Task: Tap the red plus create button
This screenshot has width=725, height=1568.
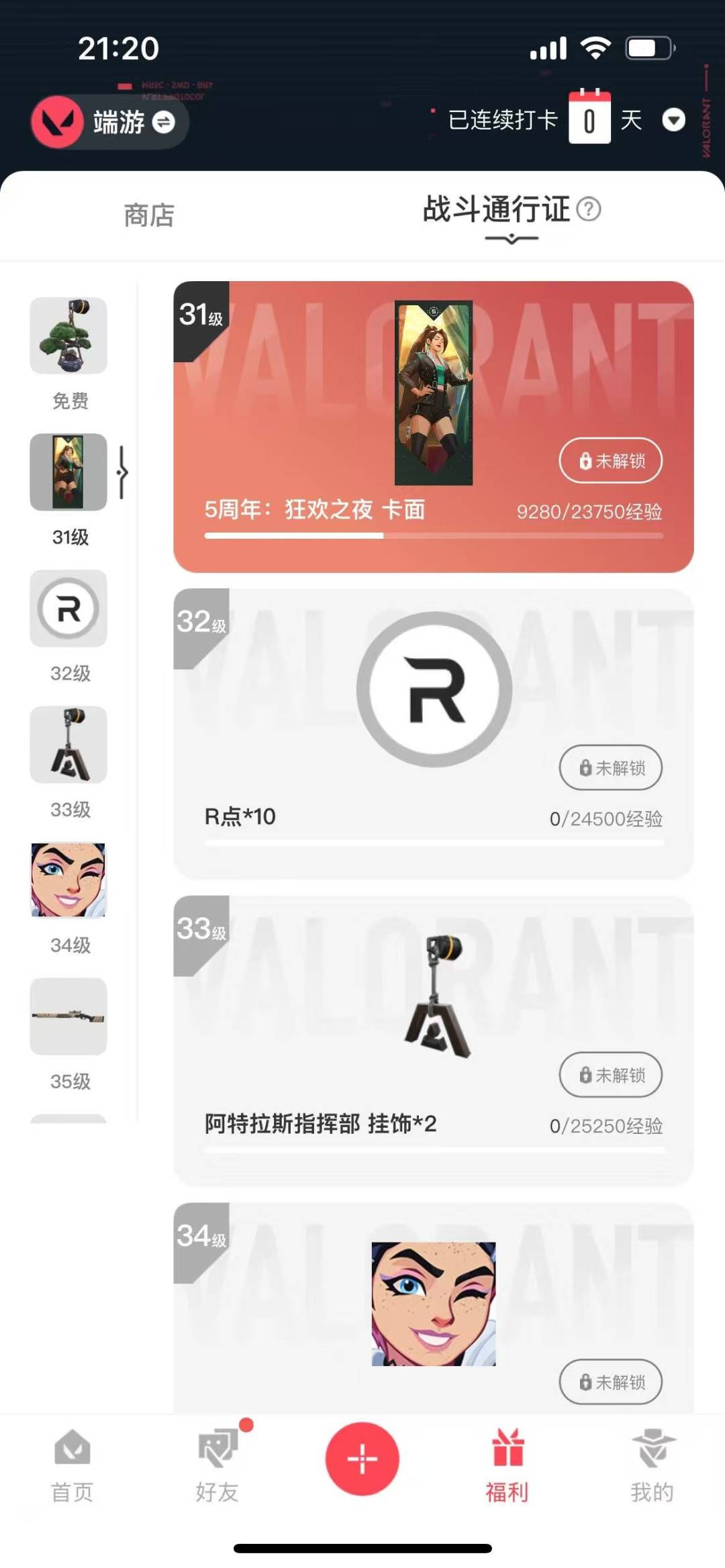Action: click(362, 1459)
